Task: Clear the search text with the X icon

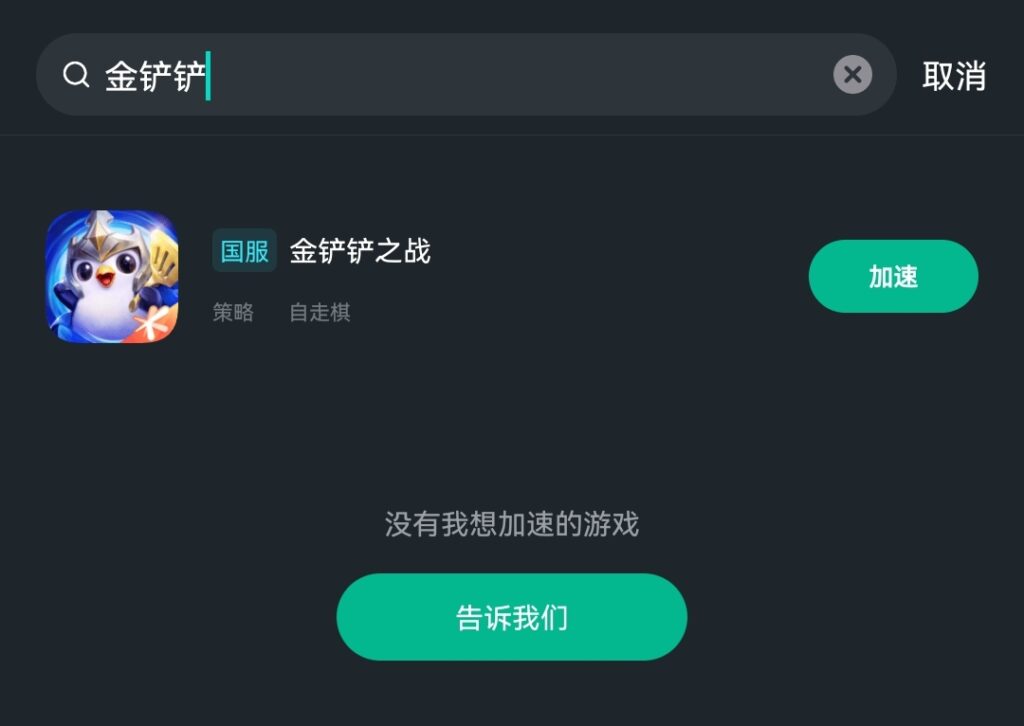Action: pyautogui.click(x=852, y=75)
